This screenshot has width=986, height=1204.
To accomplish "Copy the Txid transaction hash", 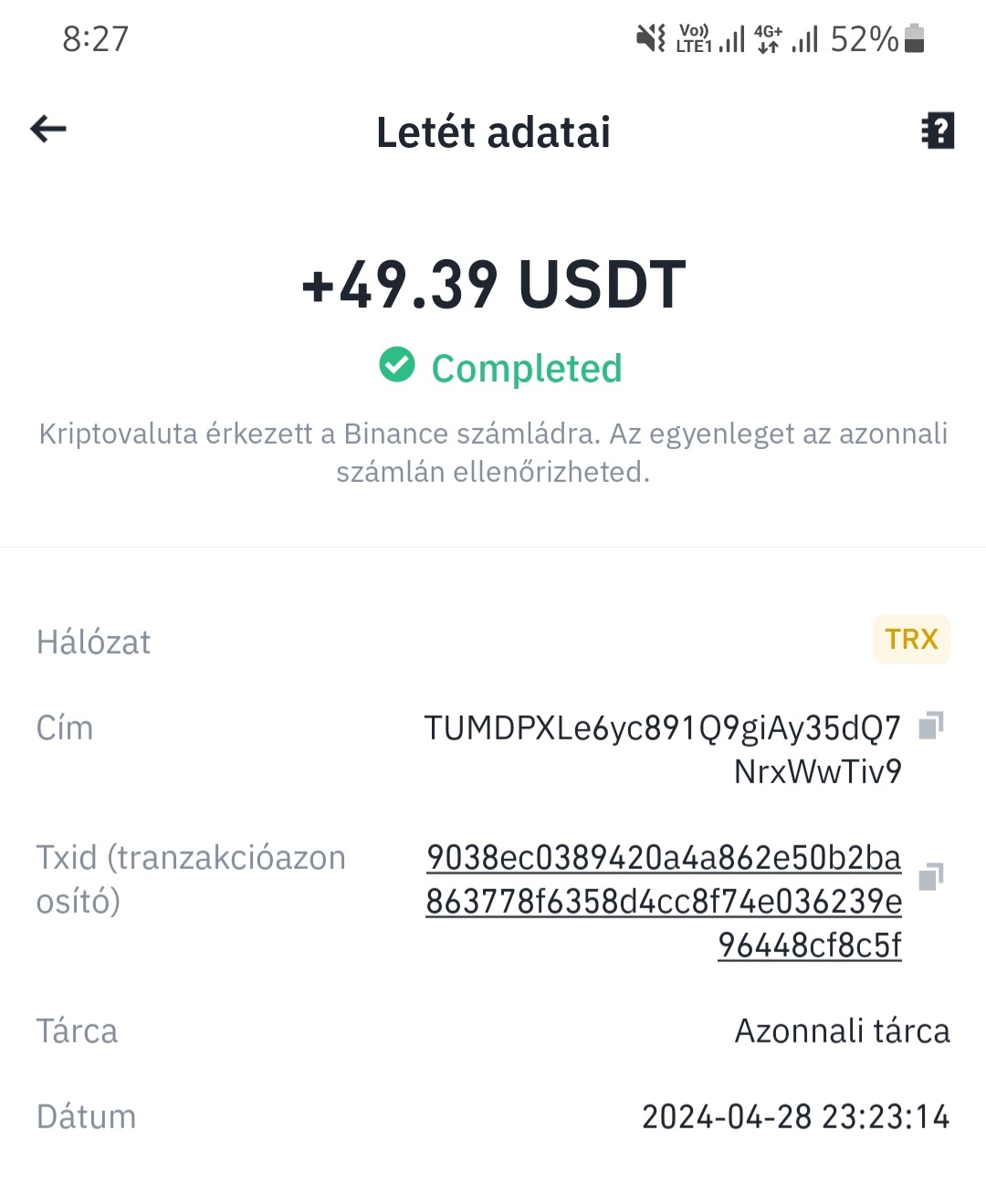I will tap(930, 876).
